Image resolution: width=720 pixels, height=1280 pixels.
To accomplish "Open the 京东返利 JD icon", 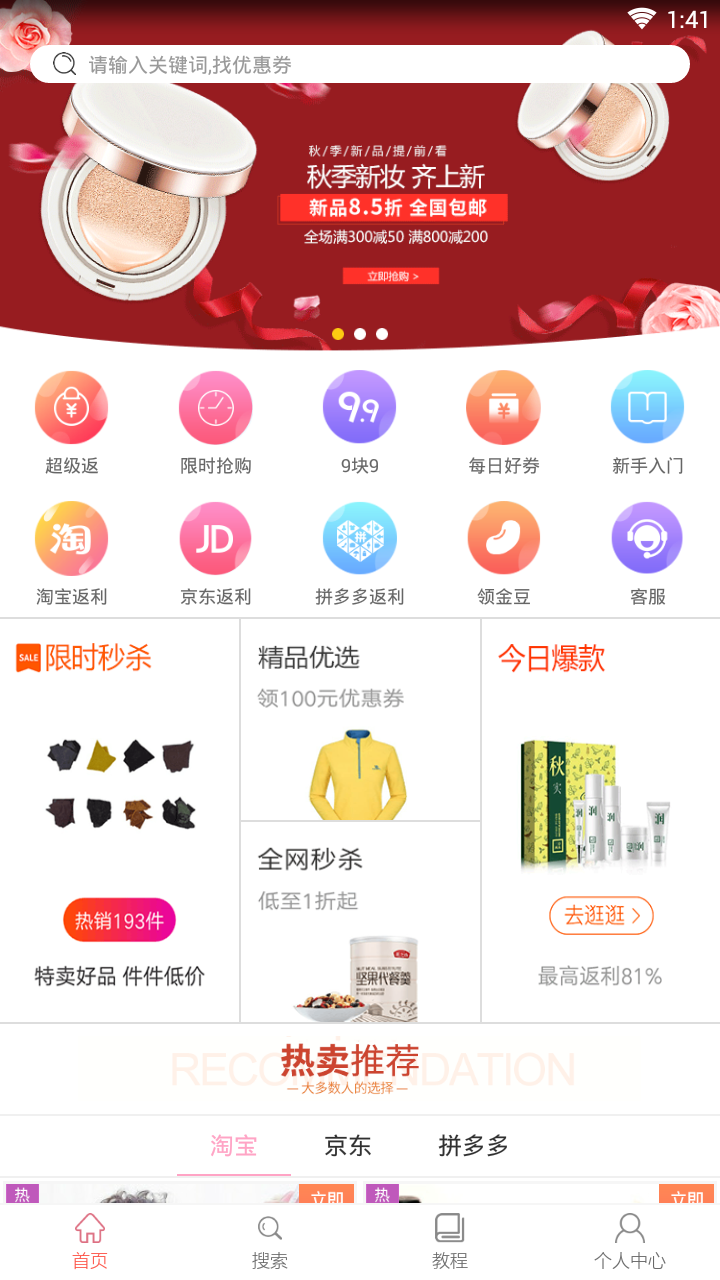I will click(215, 538).
